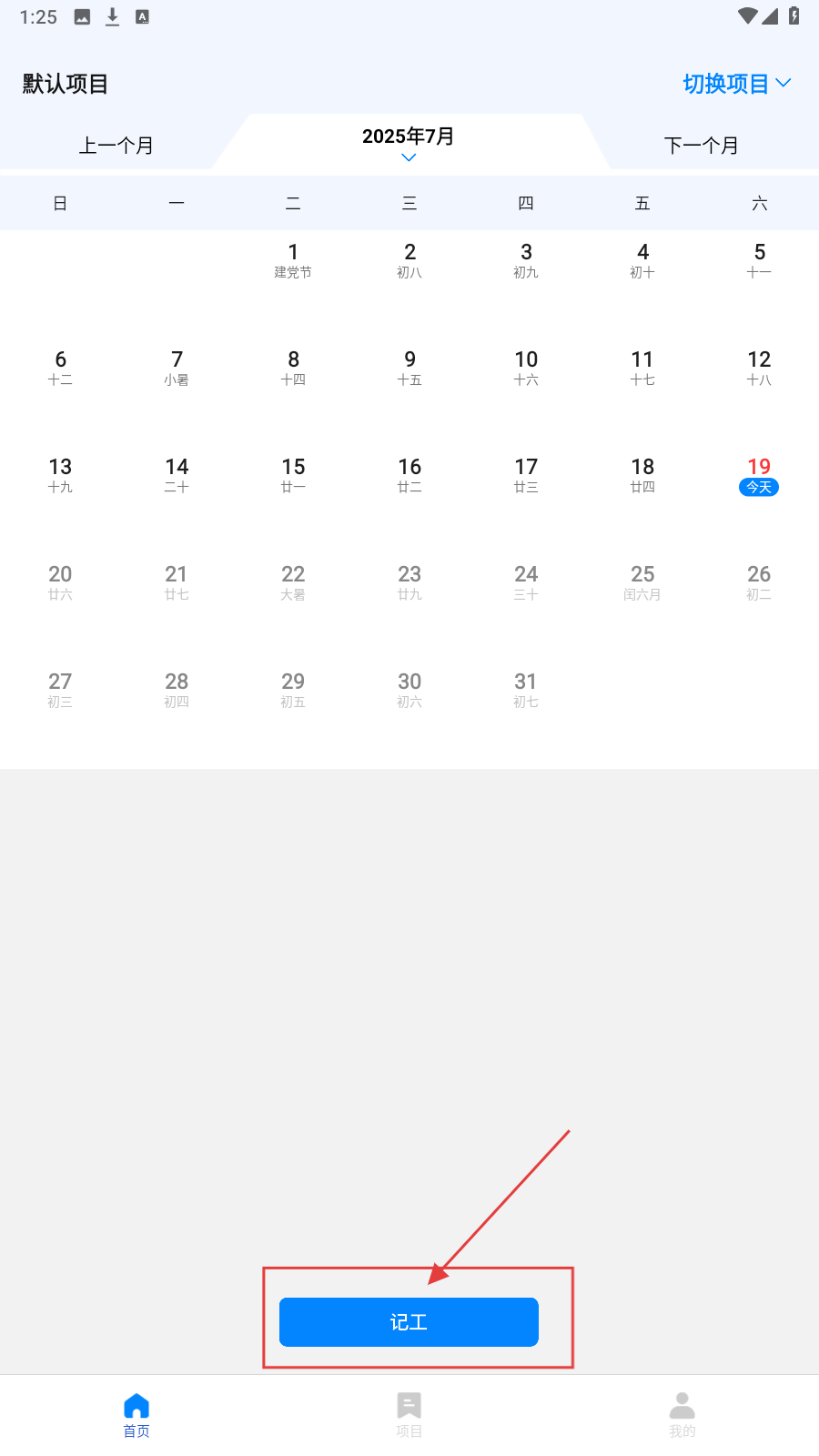Image resolution: width=819 pixels, height=1456 pixels.
Task: Choose date 10 十六
Action: (x=526, y=368)
